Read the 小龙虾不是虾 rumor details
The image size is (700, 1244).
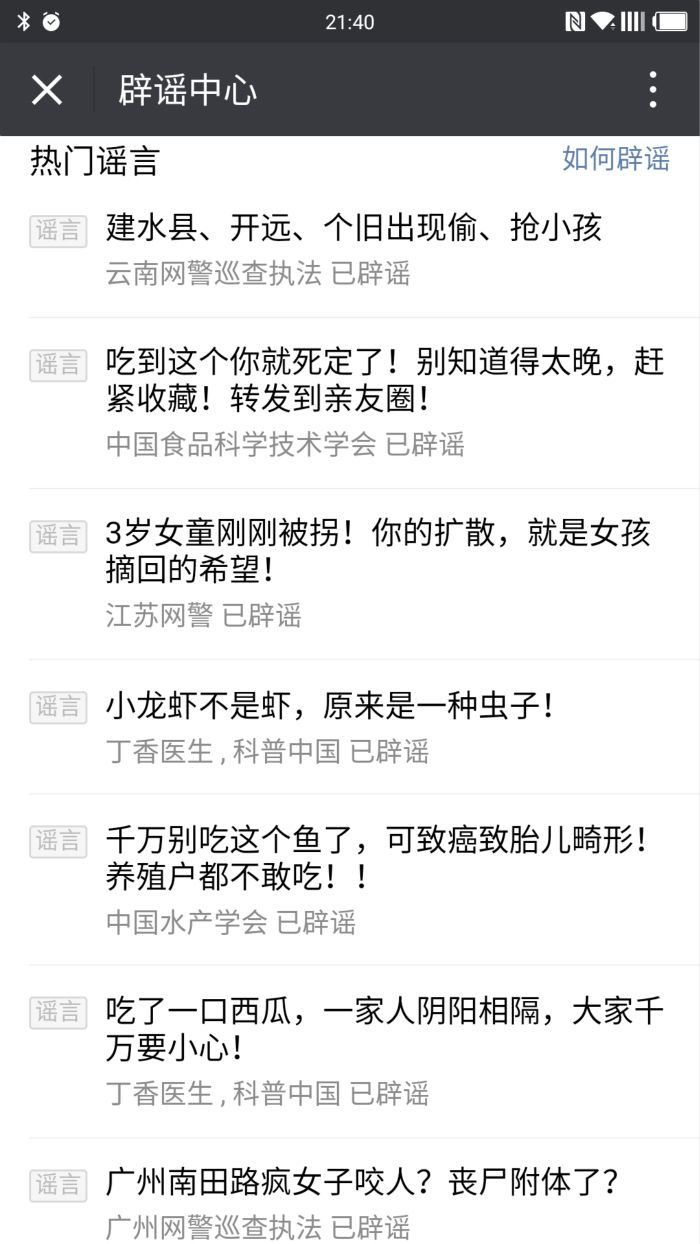[330, 707]
